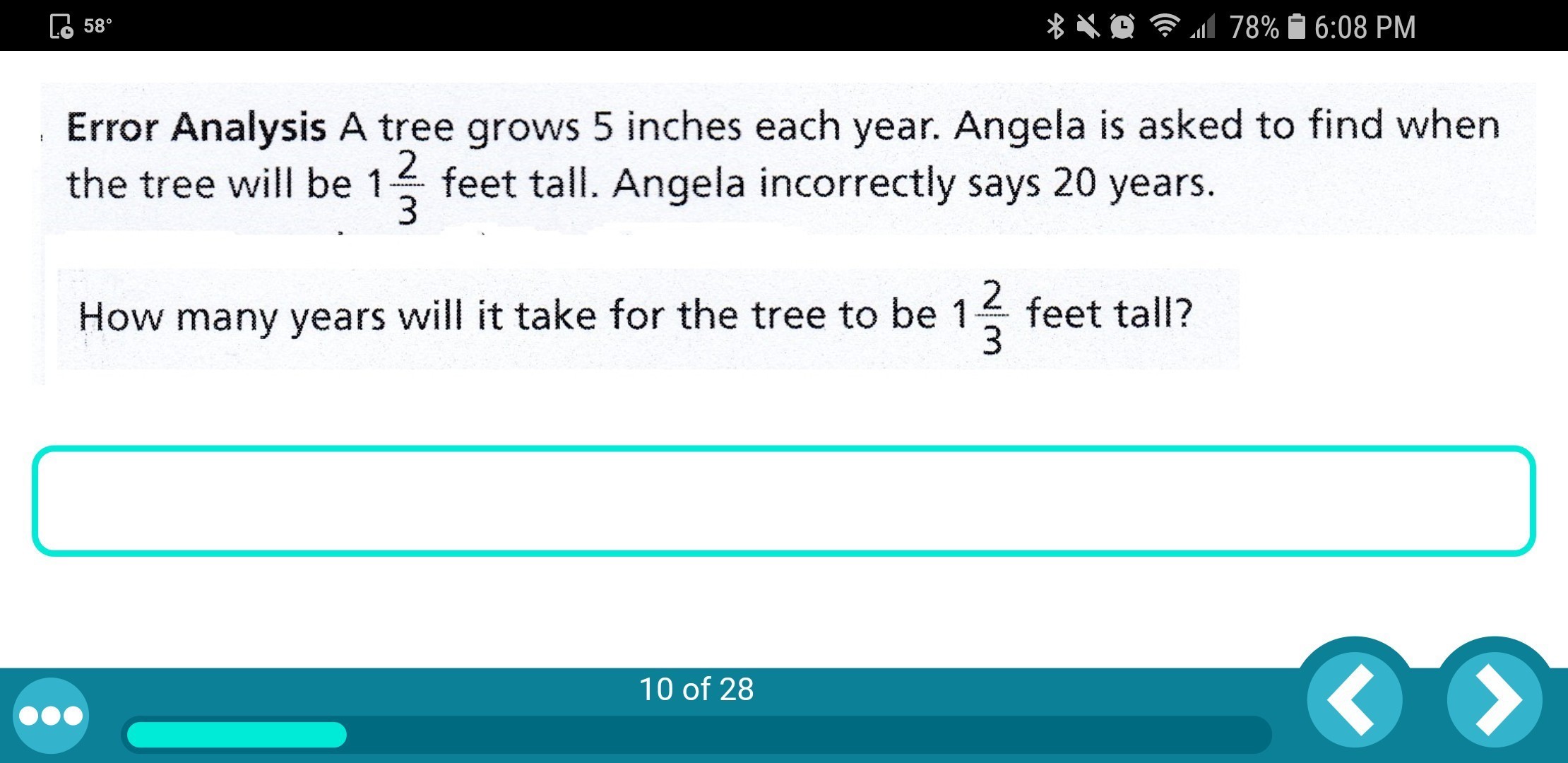The height and width of the screenshot is (763, 1568).
Task: Go back to the previous question
Action: 1354,699
